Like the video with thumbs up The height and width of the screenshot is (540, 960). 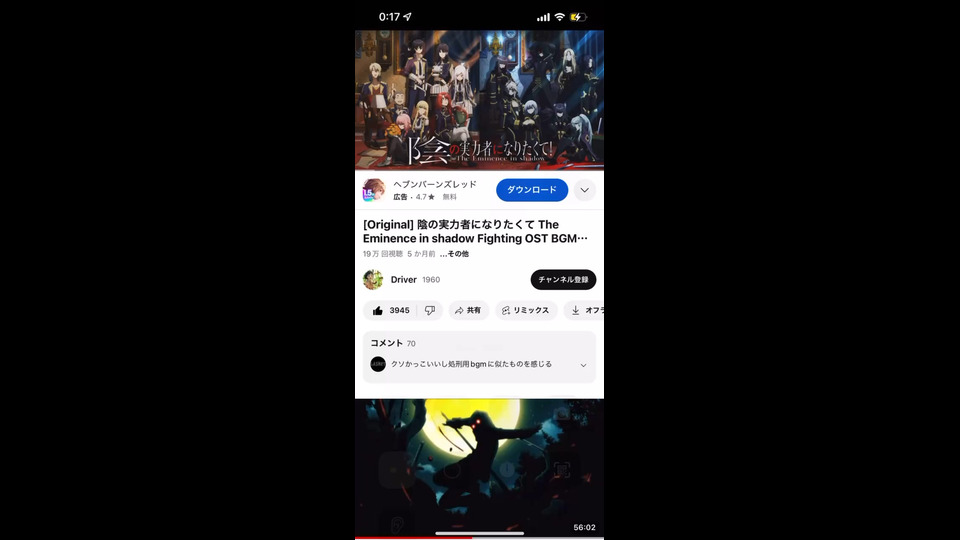pos(391,311)
